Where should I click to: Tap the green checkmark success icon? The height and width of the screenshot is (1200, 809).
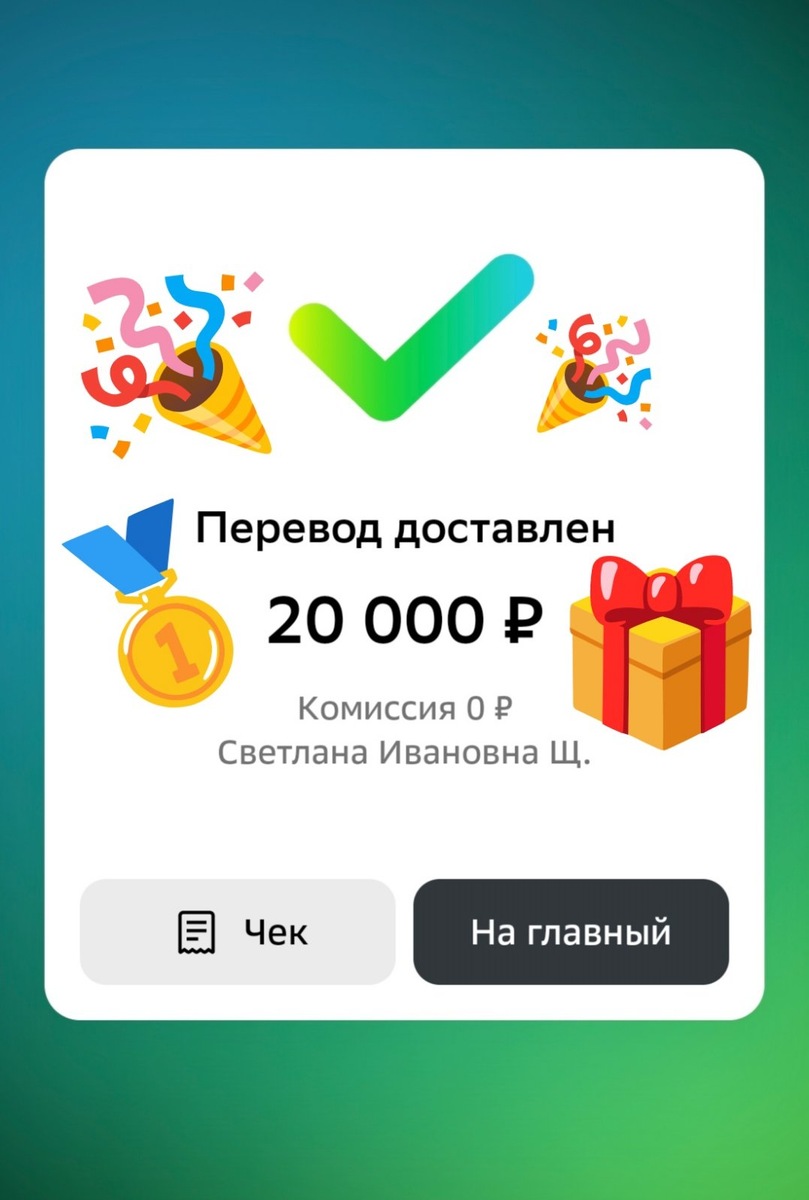click(411, 340)
